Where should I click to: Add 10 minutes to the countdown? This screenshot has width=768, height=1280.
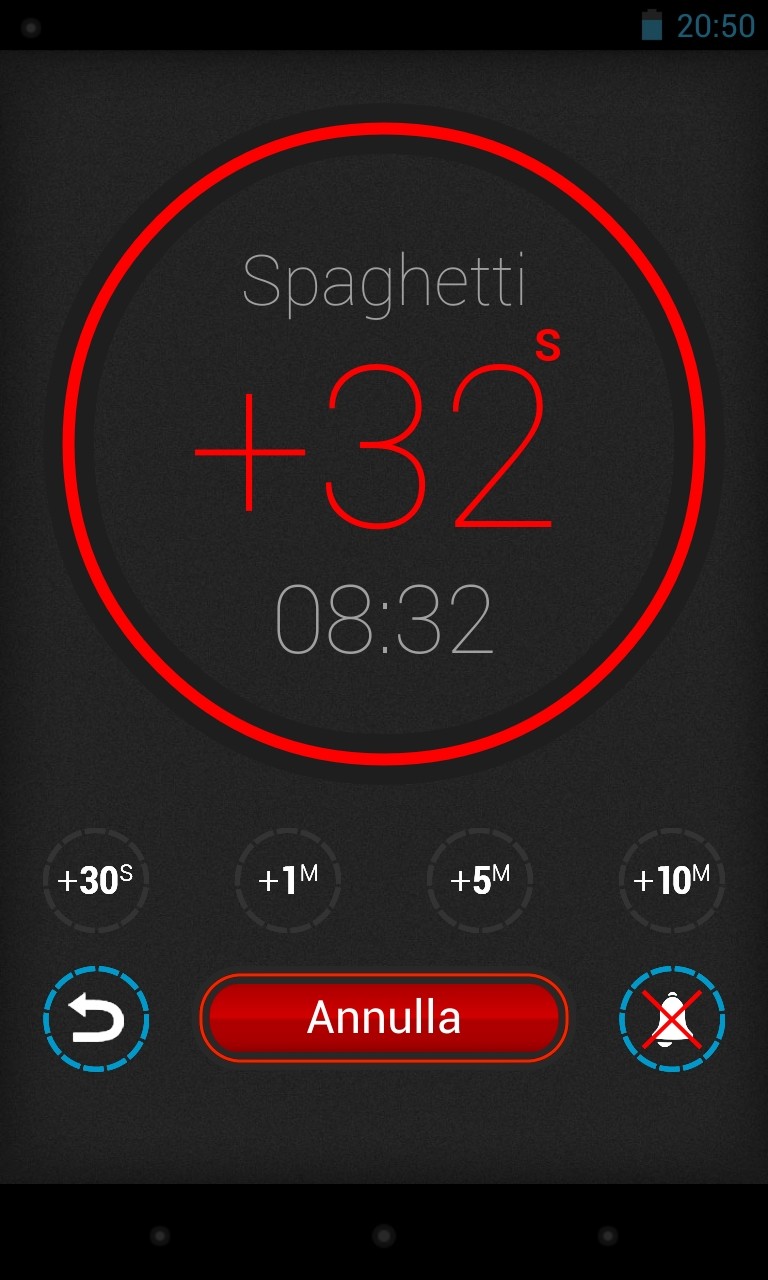(x=672, y=880)
